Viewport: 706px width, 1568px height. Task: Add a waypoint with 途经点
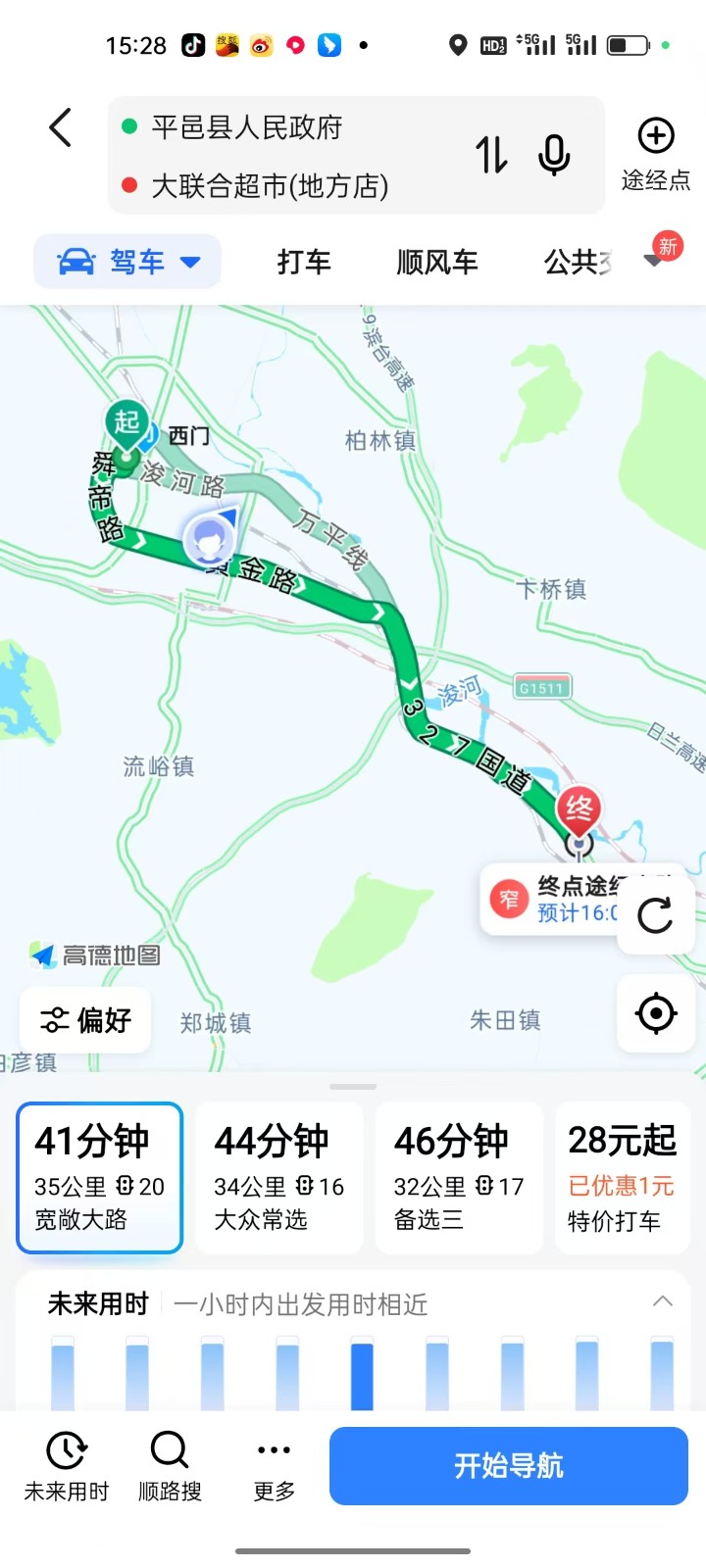tap(655, 154)
